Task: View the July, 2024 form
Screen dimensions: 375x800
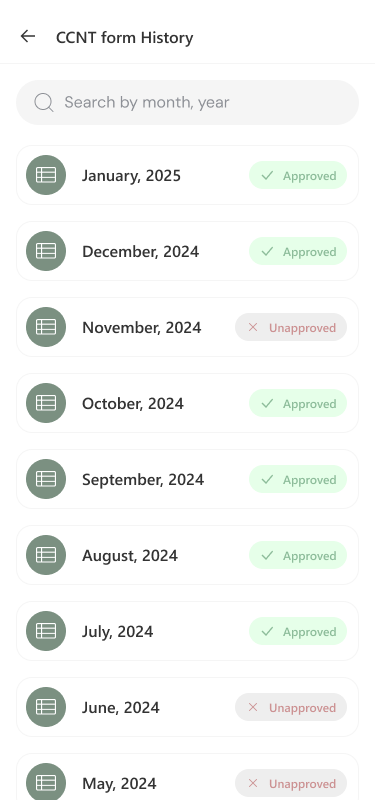Action: pyautogui.click(x=187, y=631)
